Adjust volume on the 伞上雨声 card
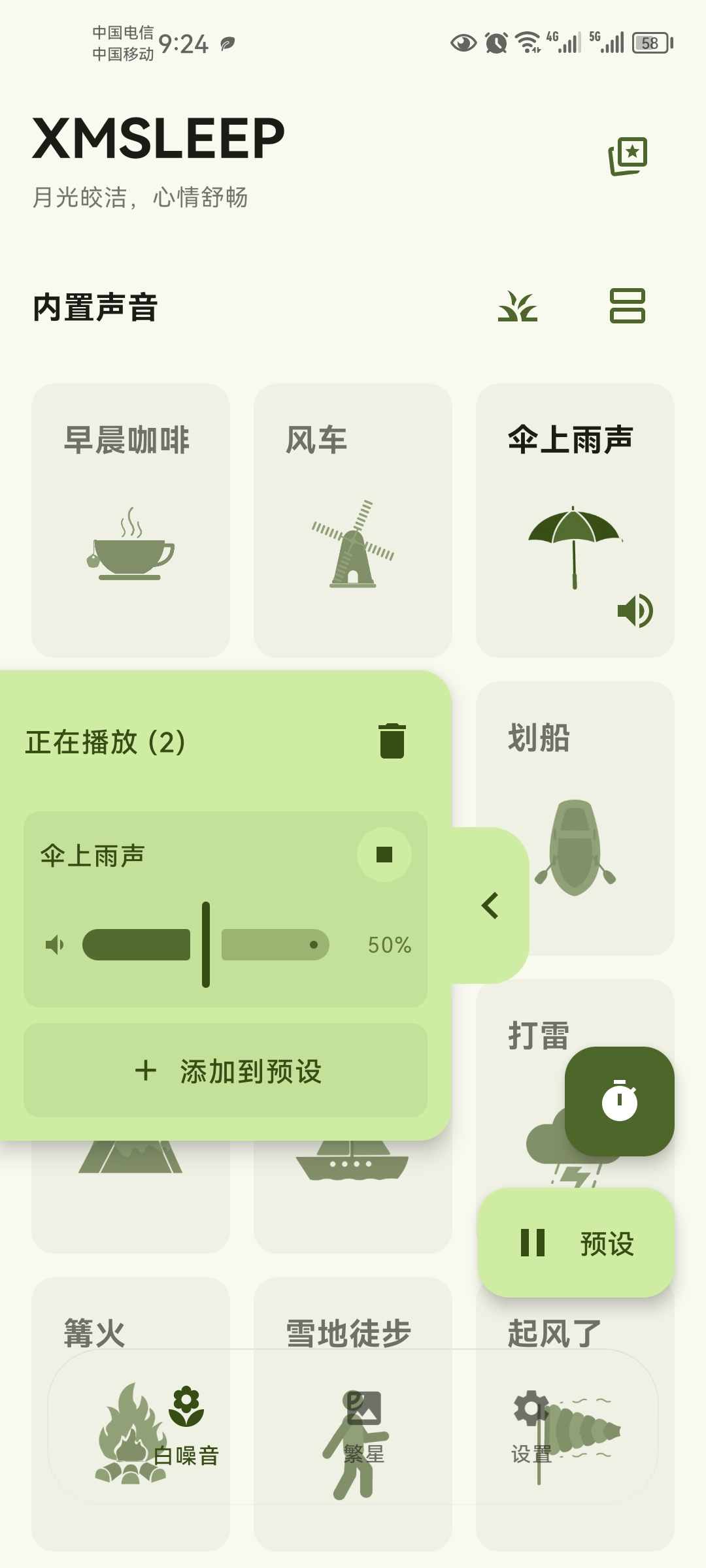 click(x=635, y=612)
